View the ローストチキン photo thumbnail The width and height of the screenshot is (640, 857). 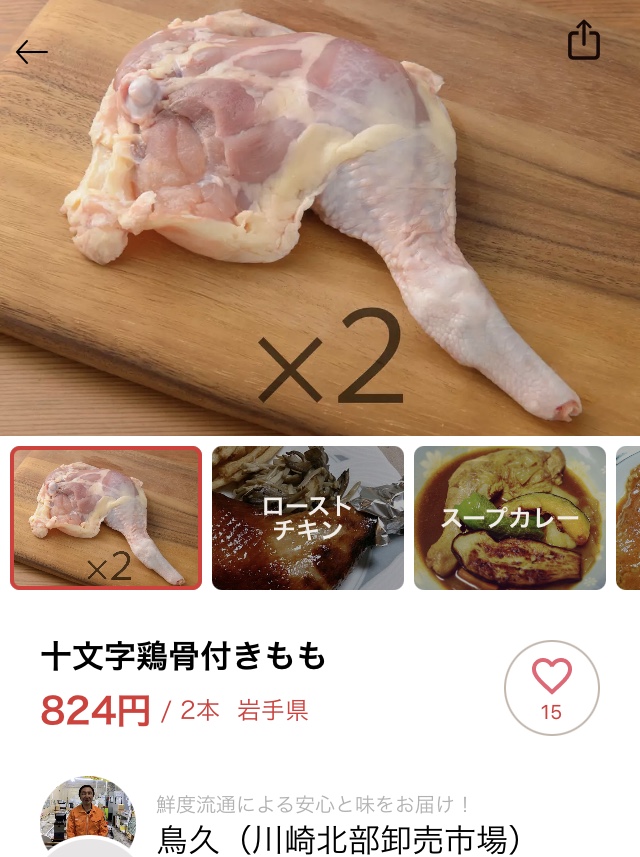(x=308, y=518)
